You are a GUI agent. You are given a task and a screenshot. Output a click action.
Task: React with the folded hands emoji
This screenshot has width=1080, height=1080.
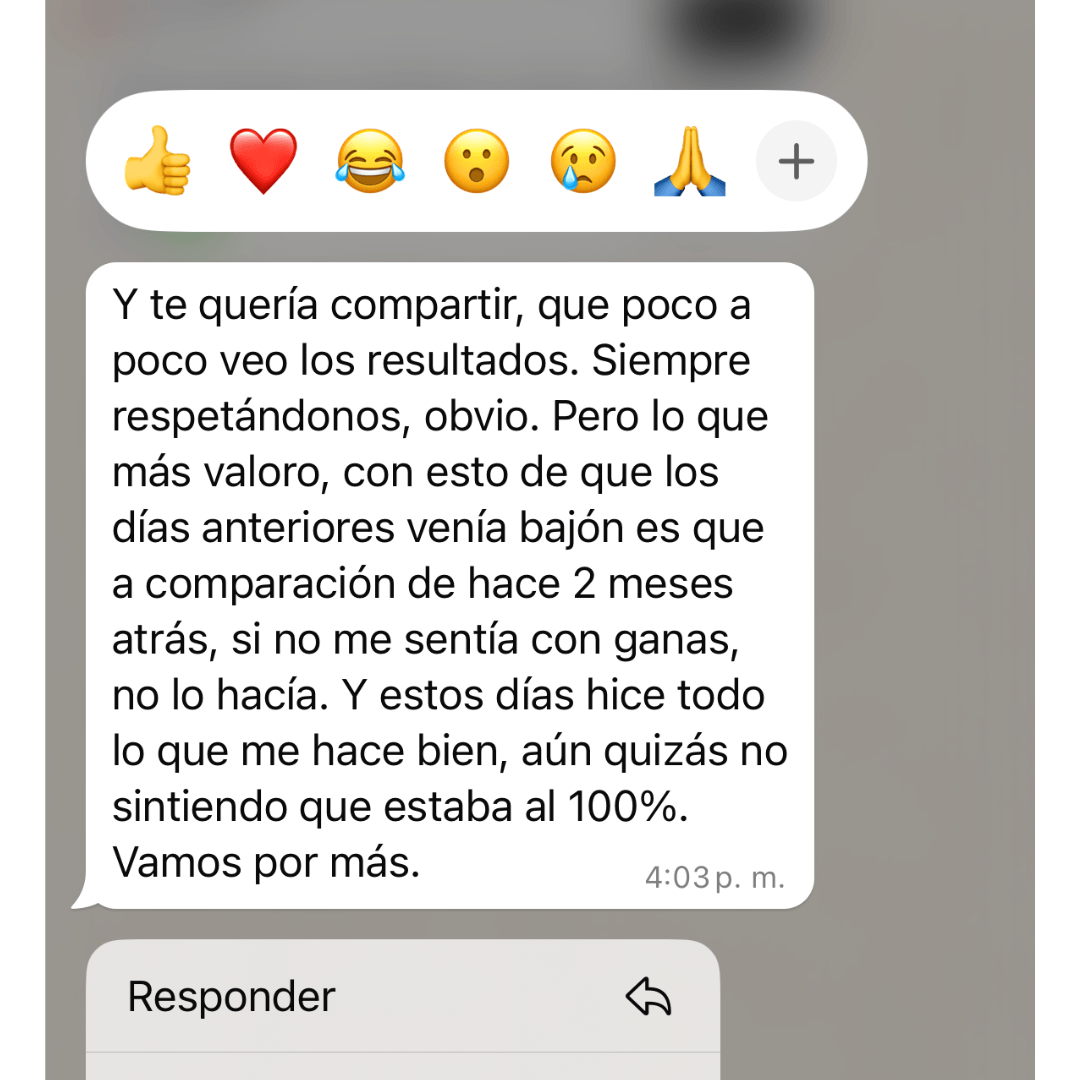click(690, 162)
